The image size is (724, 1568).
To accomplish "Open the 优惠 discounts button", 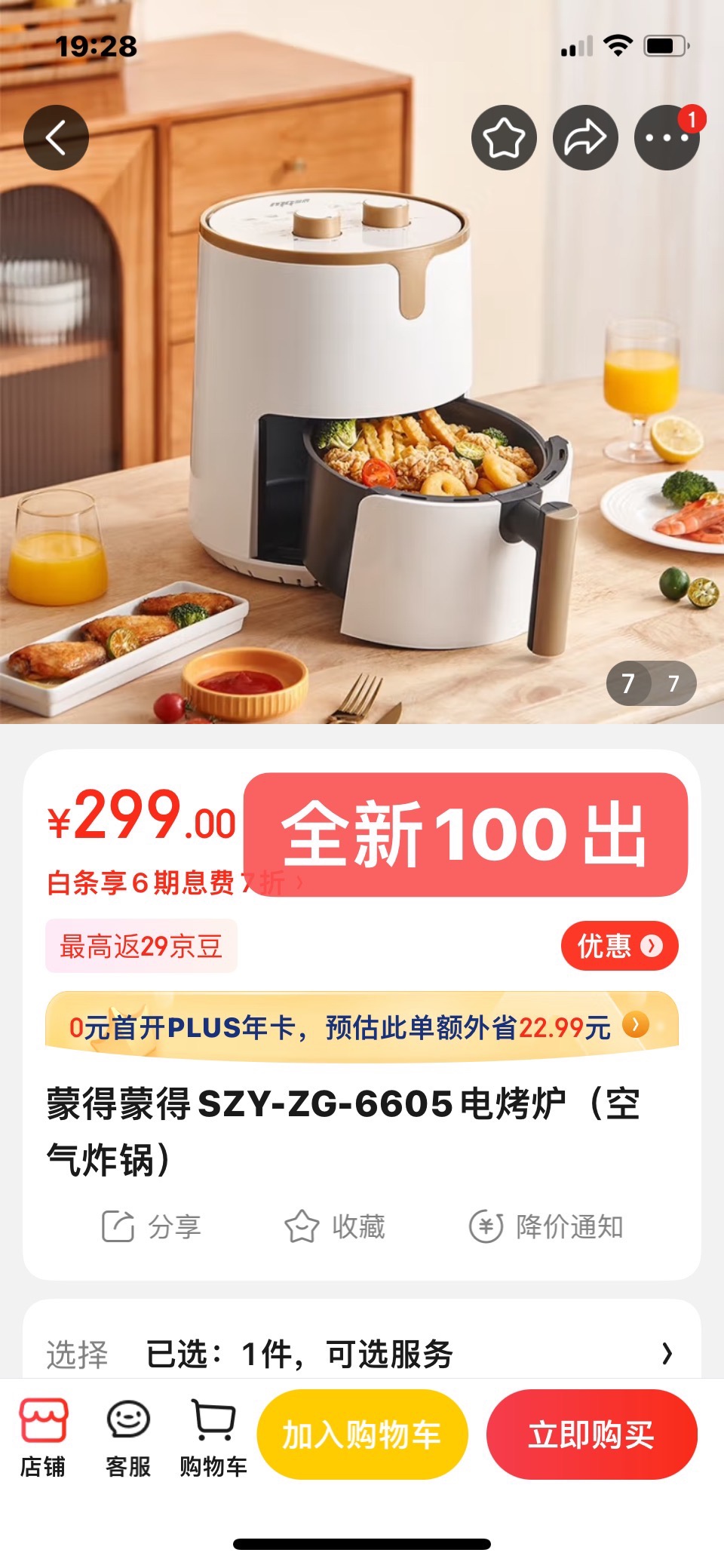I will click(619, 946).
